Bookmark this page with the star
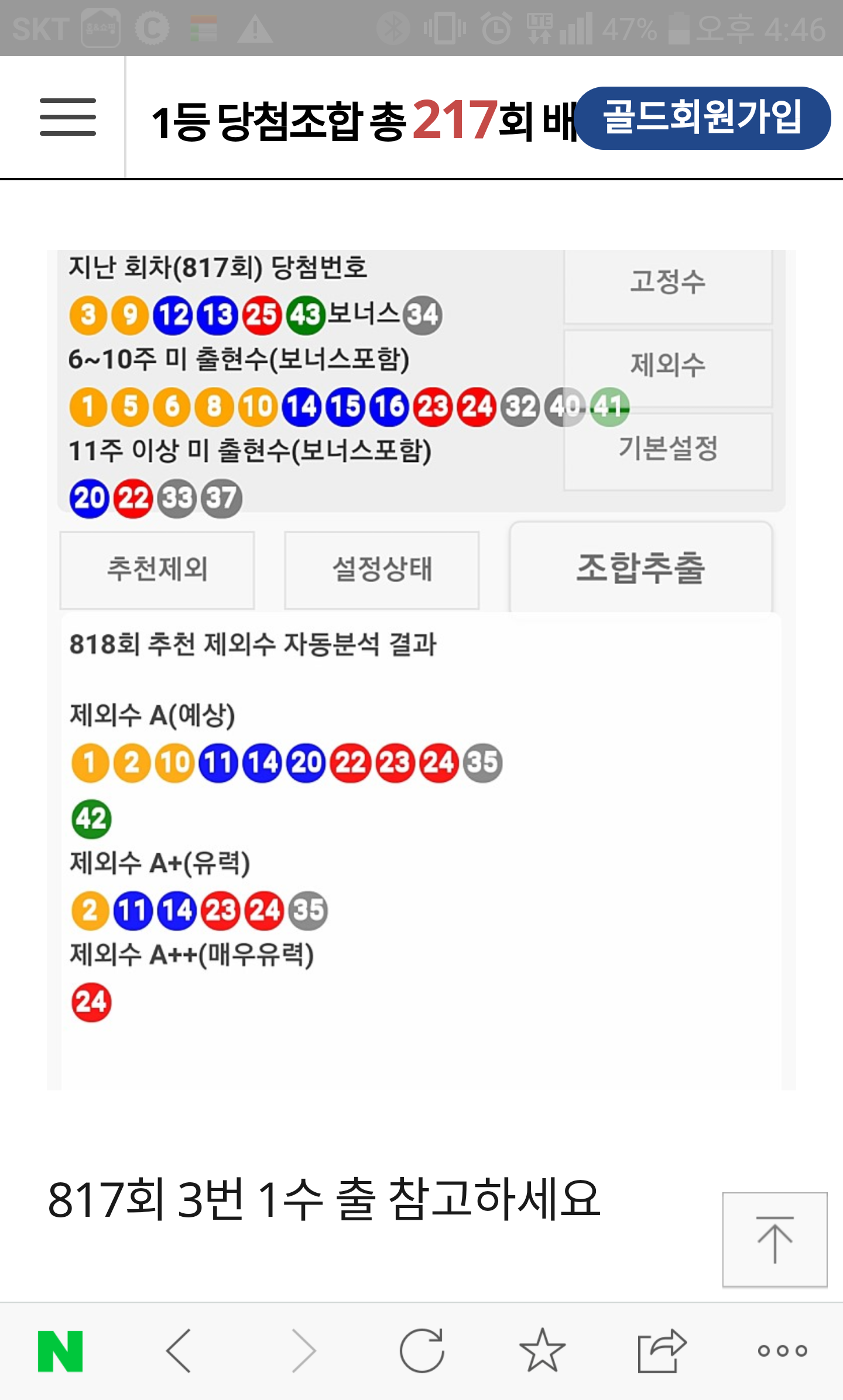 click(x=542, y=1351)
